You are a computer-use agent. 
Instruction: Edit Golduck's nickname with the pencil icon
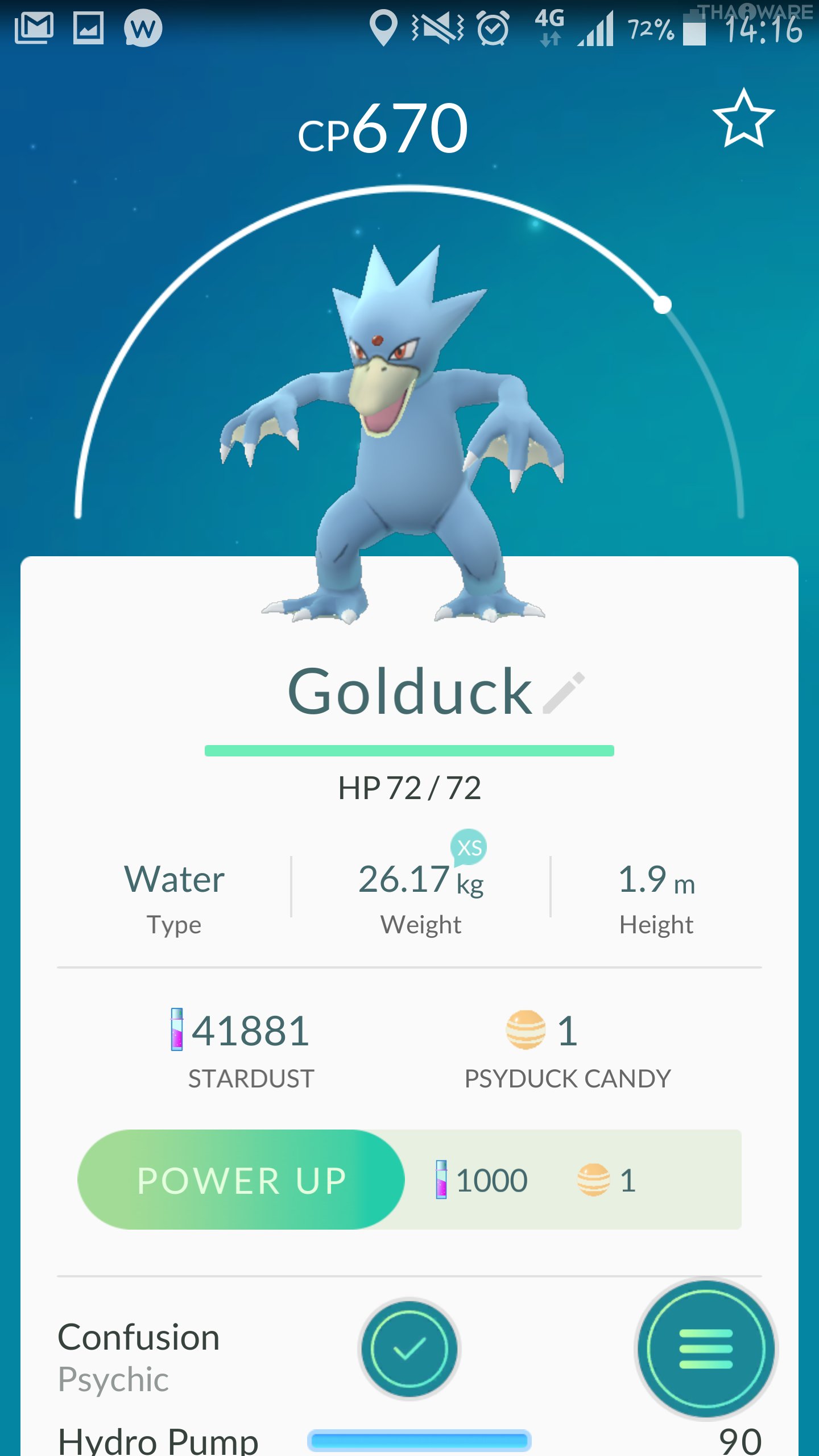(563, 693)
